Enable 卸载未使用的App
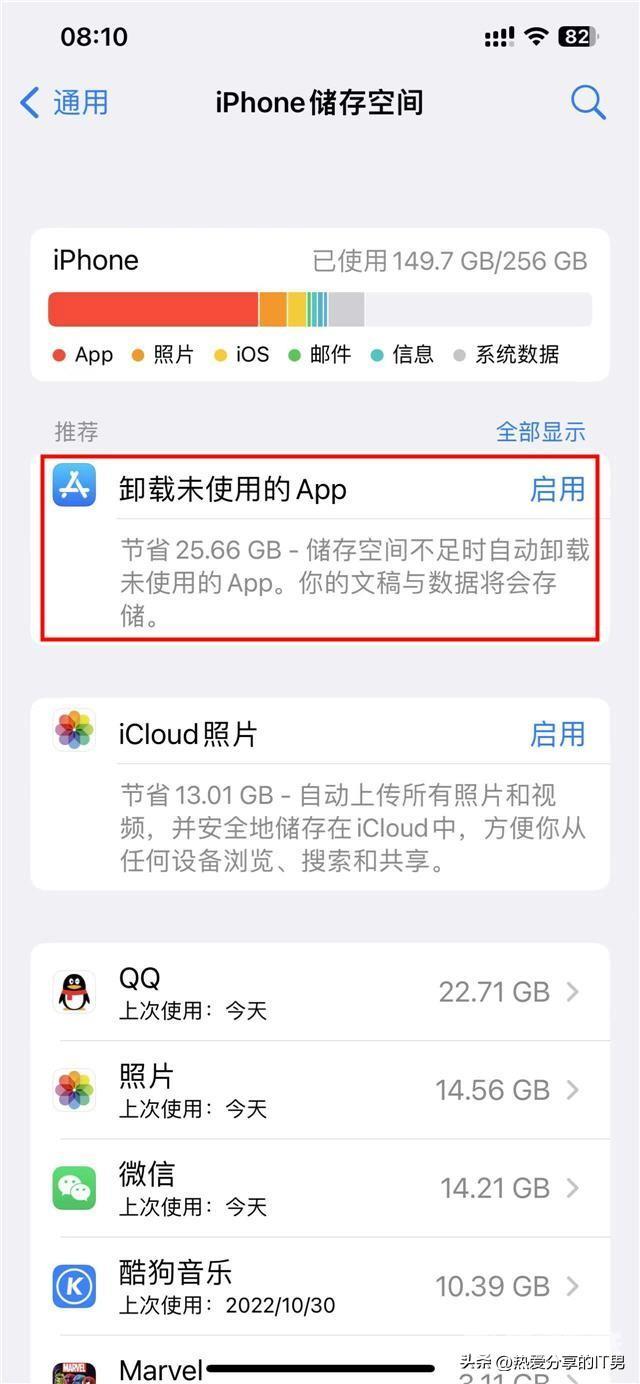640x1384 pixels. (557, 489)
